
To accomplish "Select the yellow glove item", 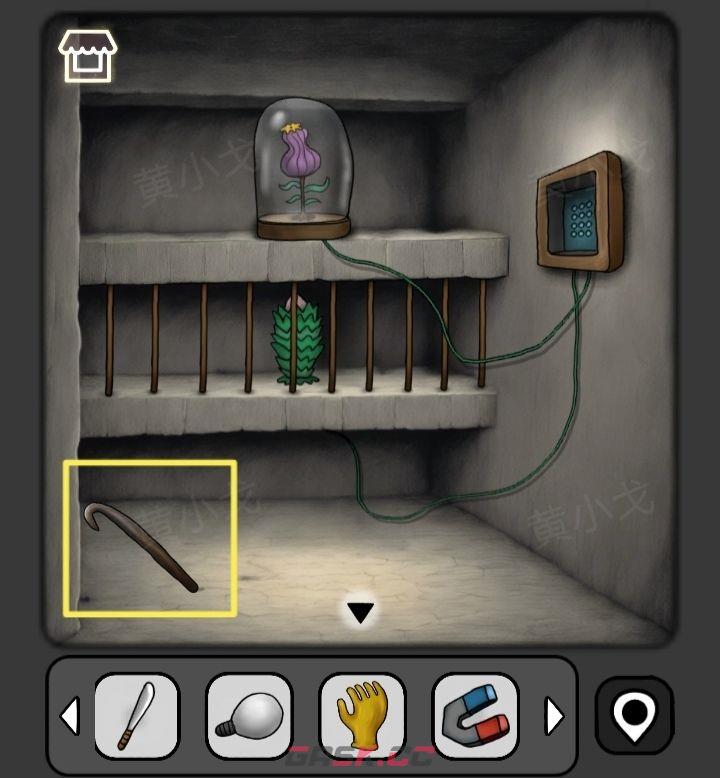I will 362,715.
